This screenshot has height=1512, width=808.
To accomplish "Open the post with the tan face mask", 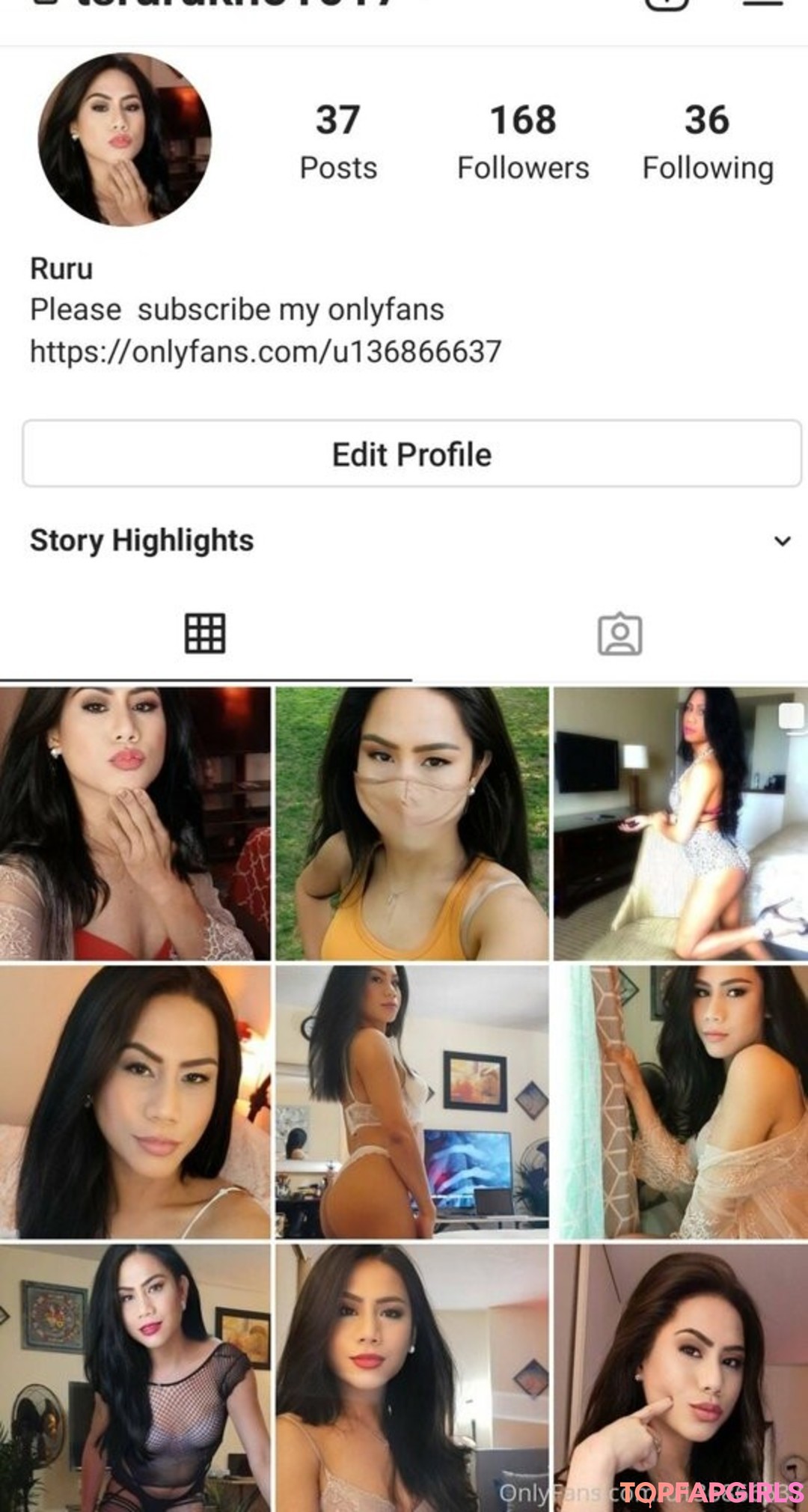I will pos(411,823).
